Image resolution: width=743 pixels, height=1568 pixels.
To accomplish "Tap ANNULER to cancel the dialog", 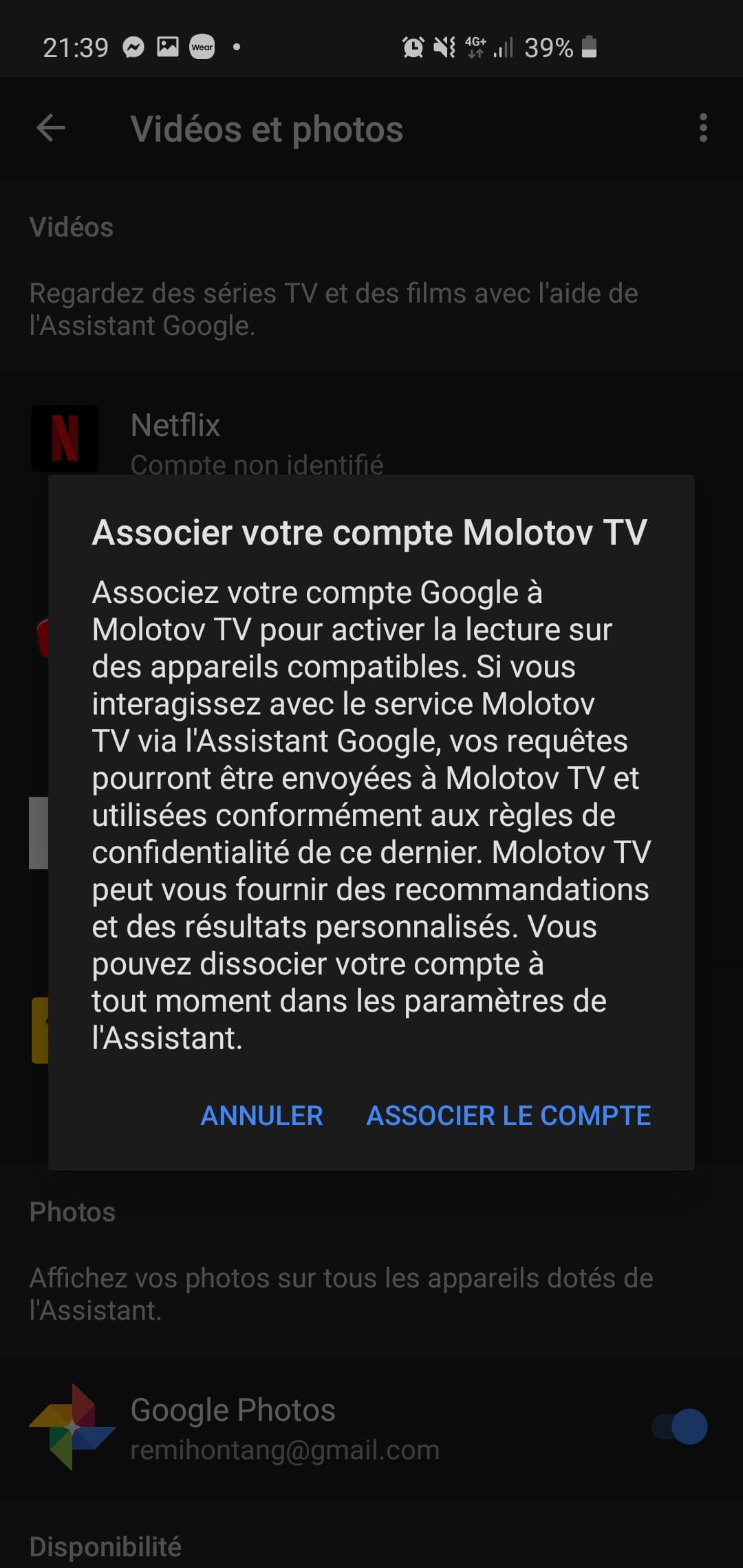I will [261, 1115].
